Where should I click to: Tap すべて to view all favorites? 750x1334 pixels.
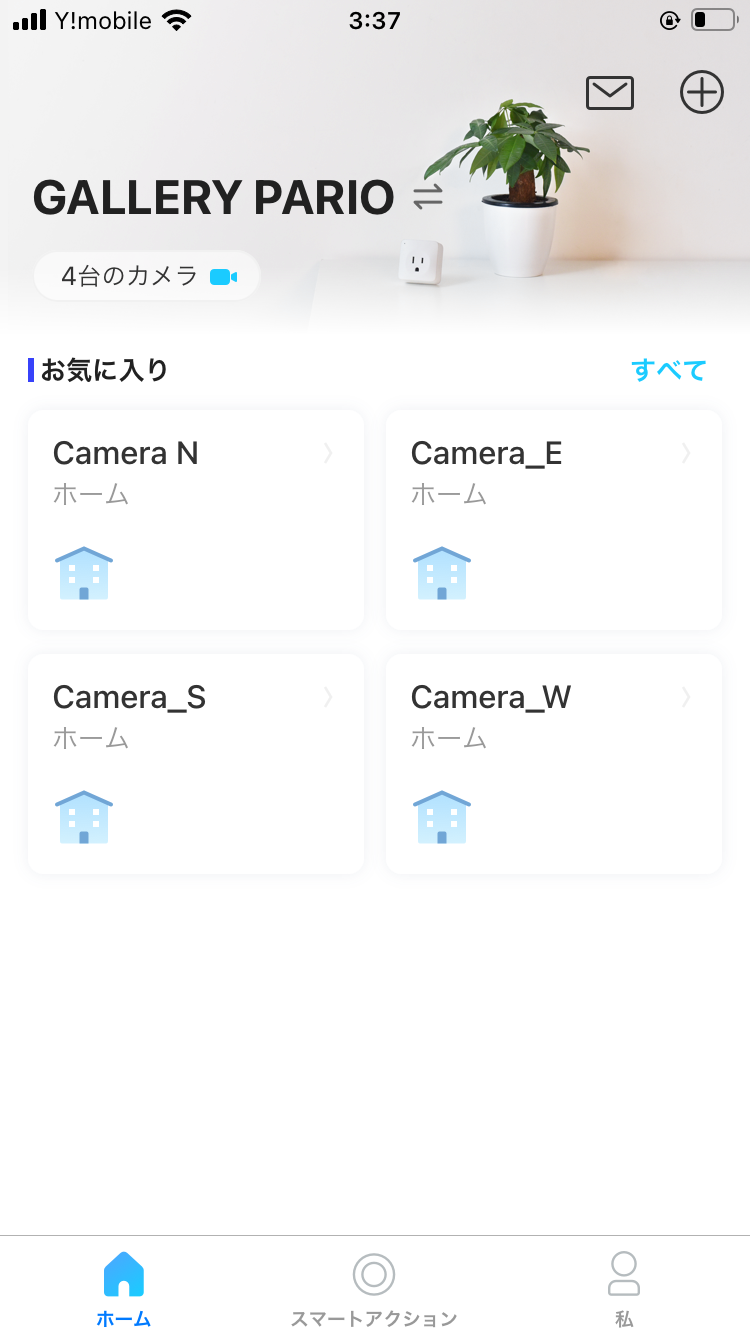pos(669,370)
